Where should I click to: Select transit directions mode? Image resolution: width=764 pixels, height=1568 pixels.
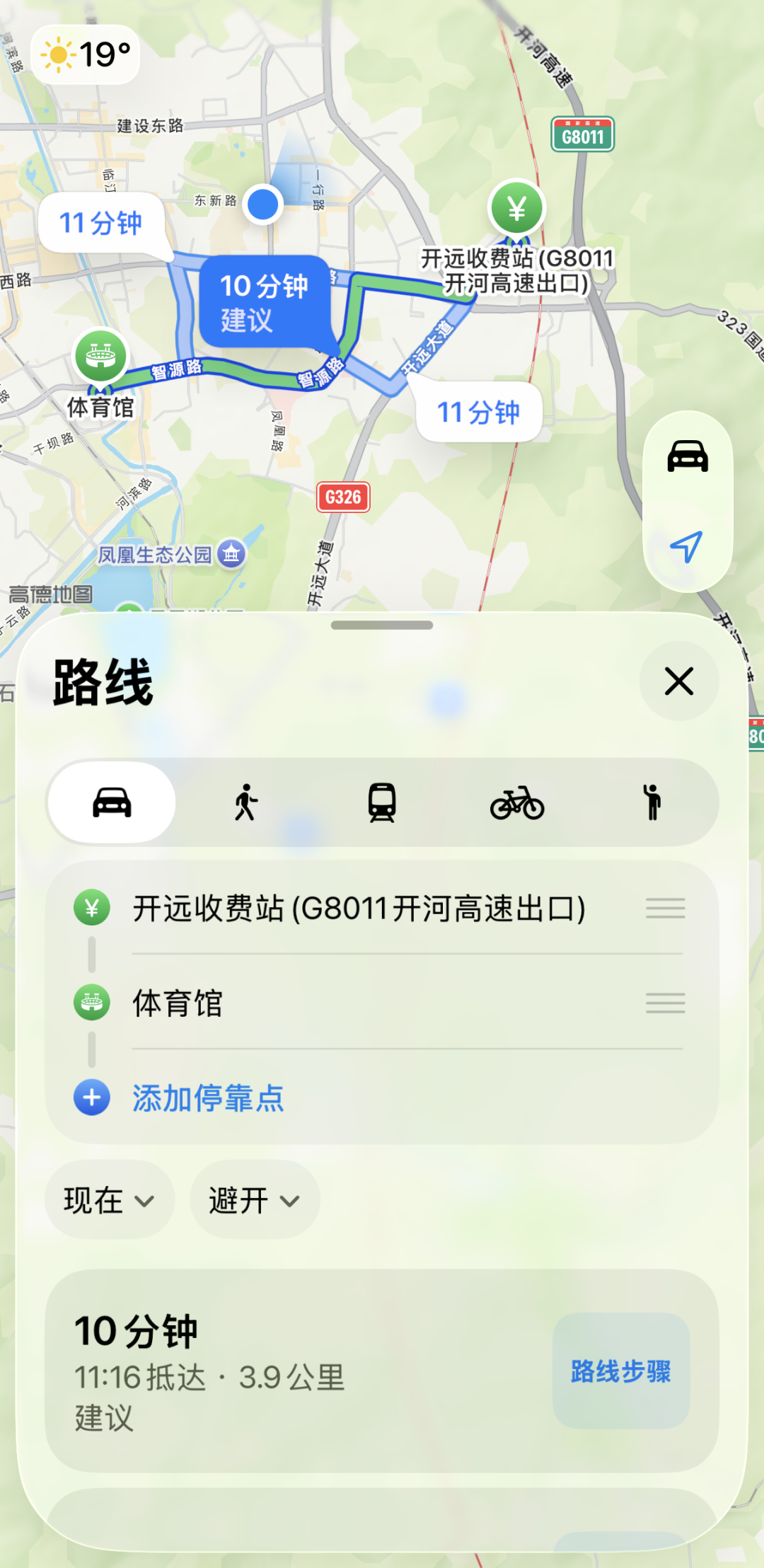[381, 802]
